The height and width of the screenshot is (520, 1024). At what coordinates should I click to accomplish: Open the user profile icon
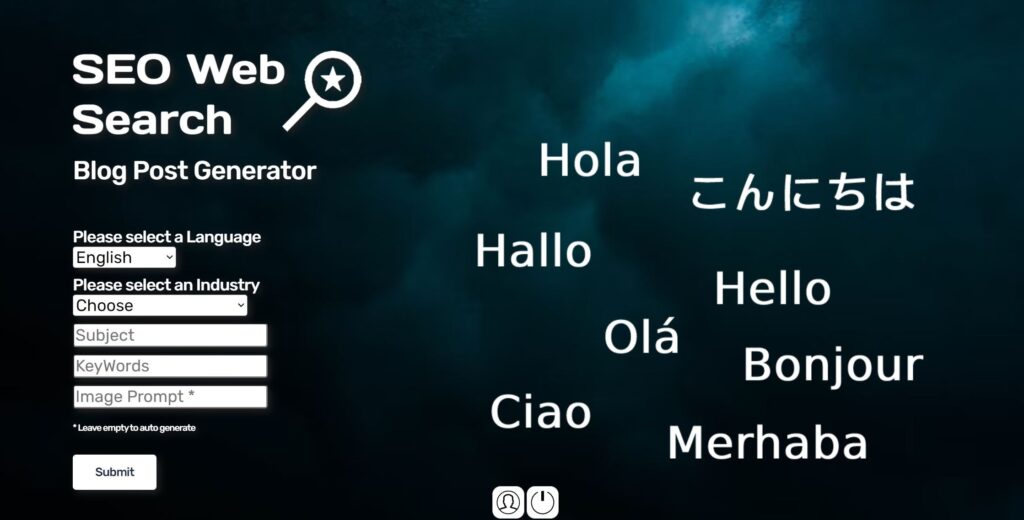(x=509, y=502)
